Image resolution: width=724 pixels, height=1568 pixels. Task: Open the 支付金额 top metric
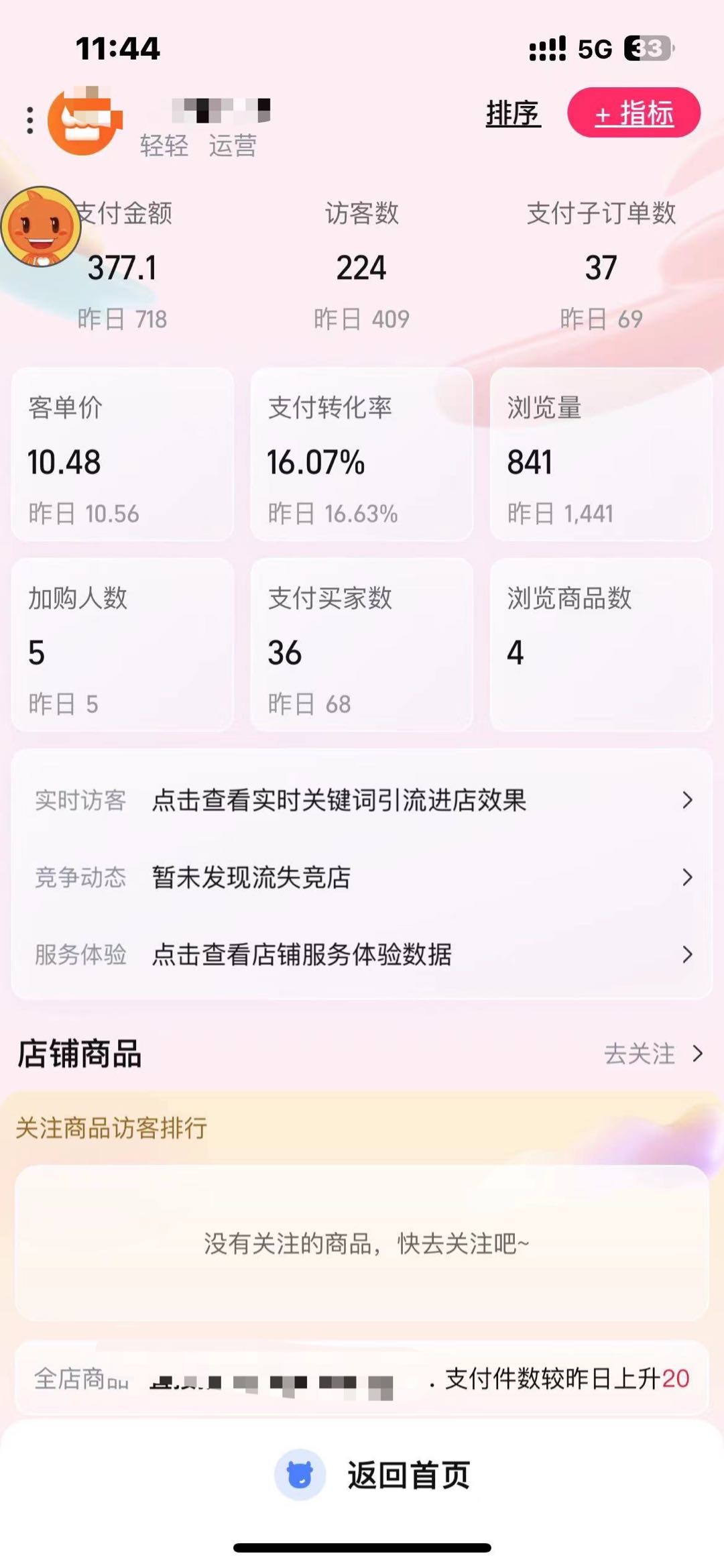[x=123, y=267]
